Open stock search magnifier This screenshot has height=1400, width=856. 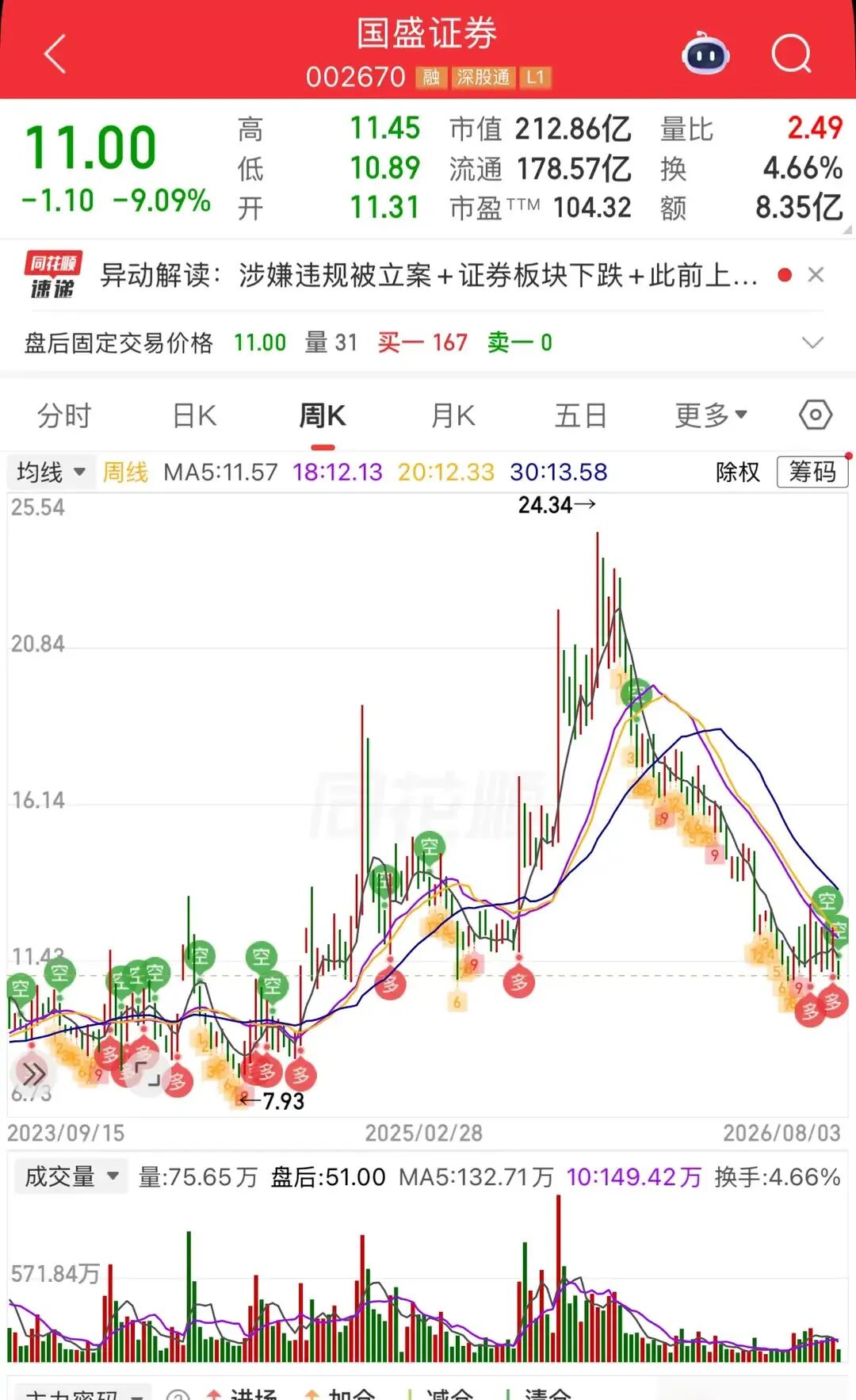791,54
